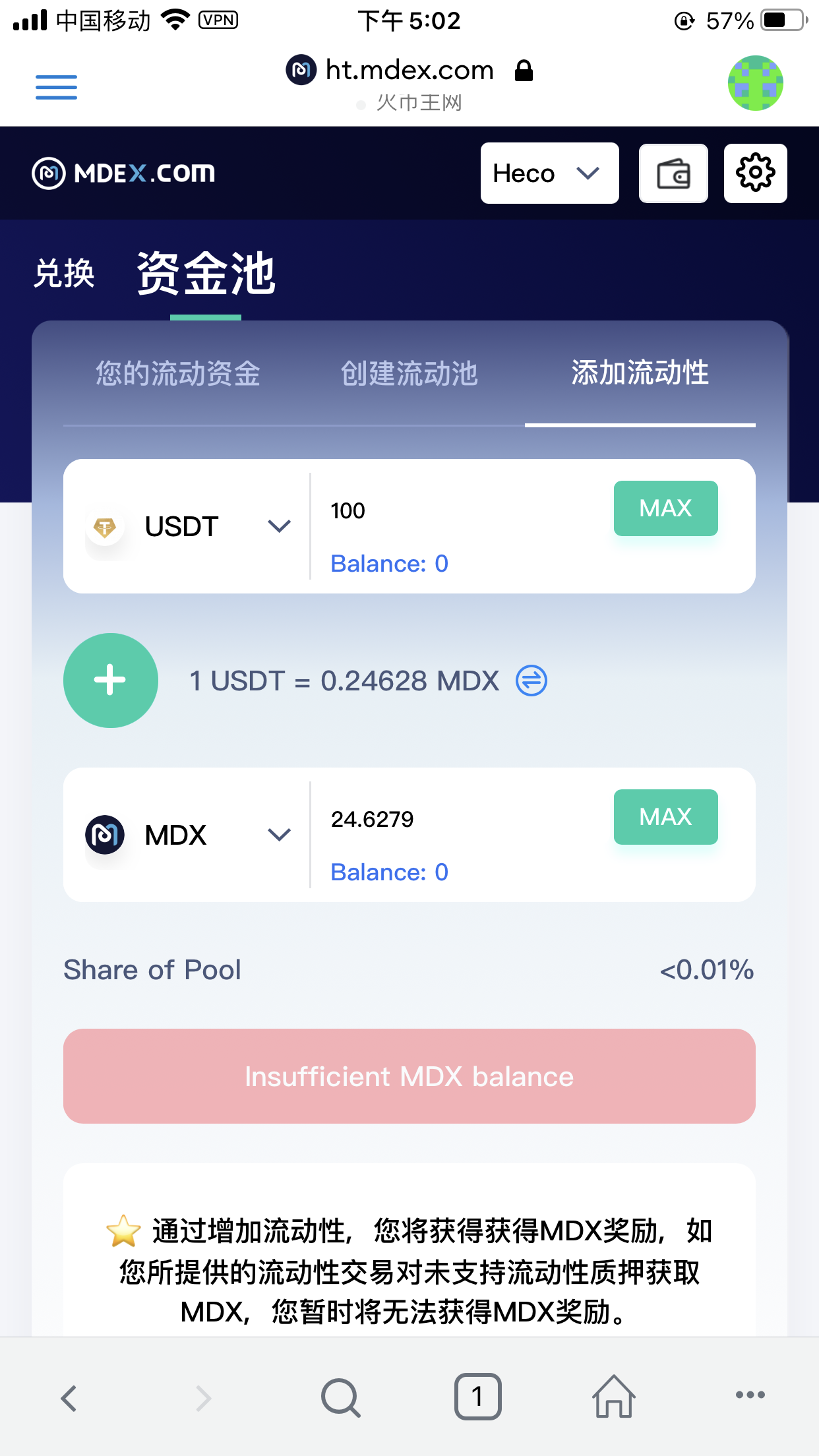Flip the USDT/MDX price direction
This screenshot has width=819, height=1456.
531,681
